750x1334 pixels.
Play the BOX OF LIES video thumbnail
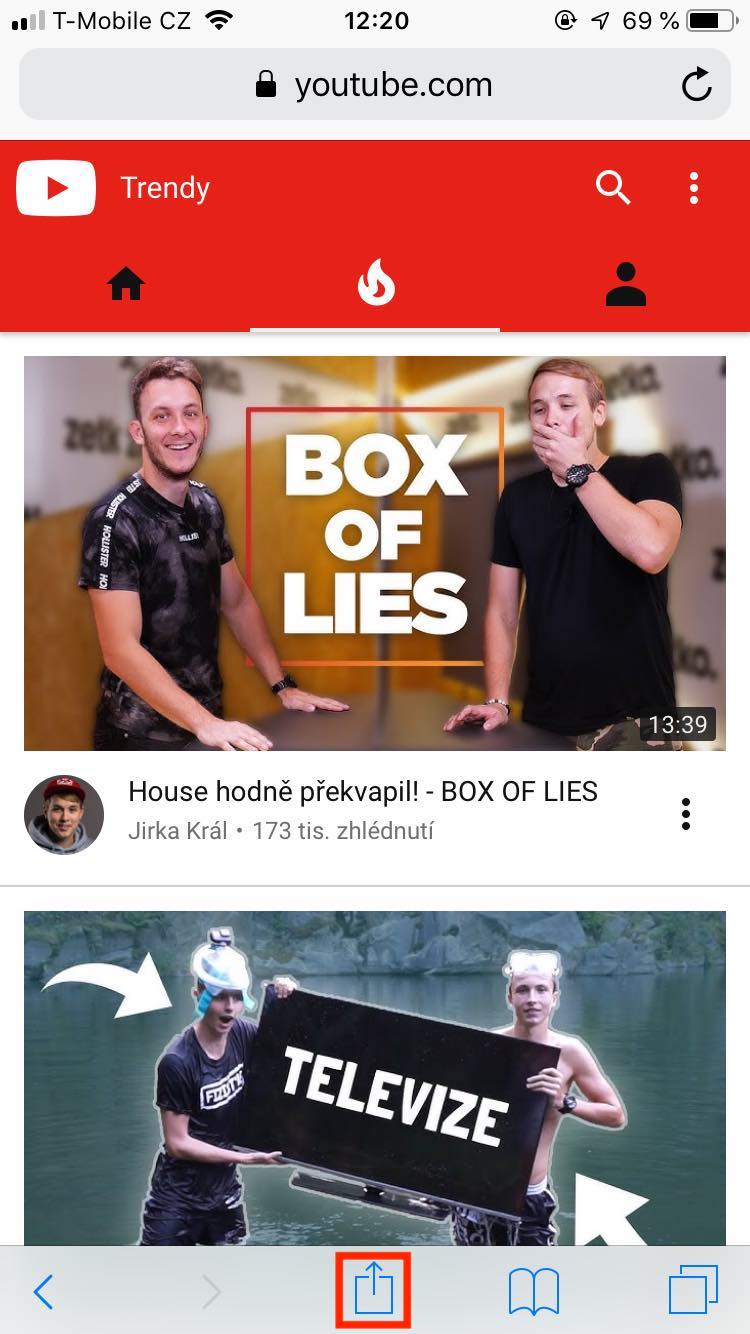375,553
